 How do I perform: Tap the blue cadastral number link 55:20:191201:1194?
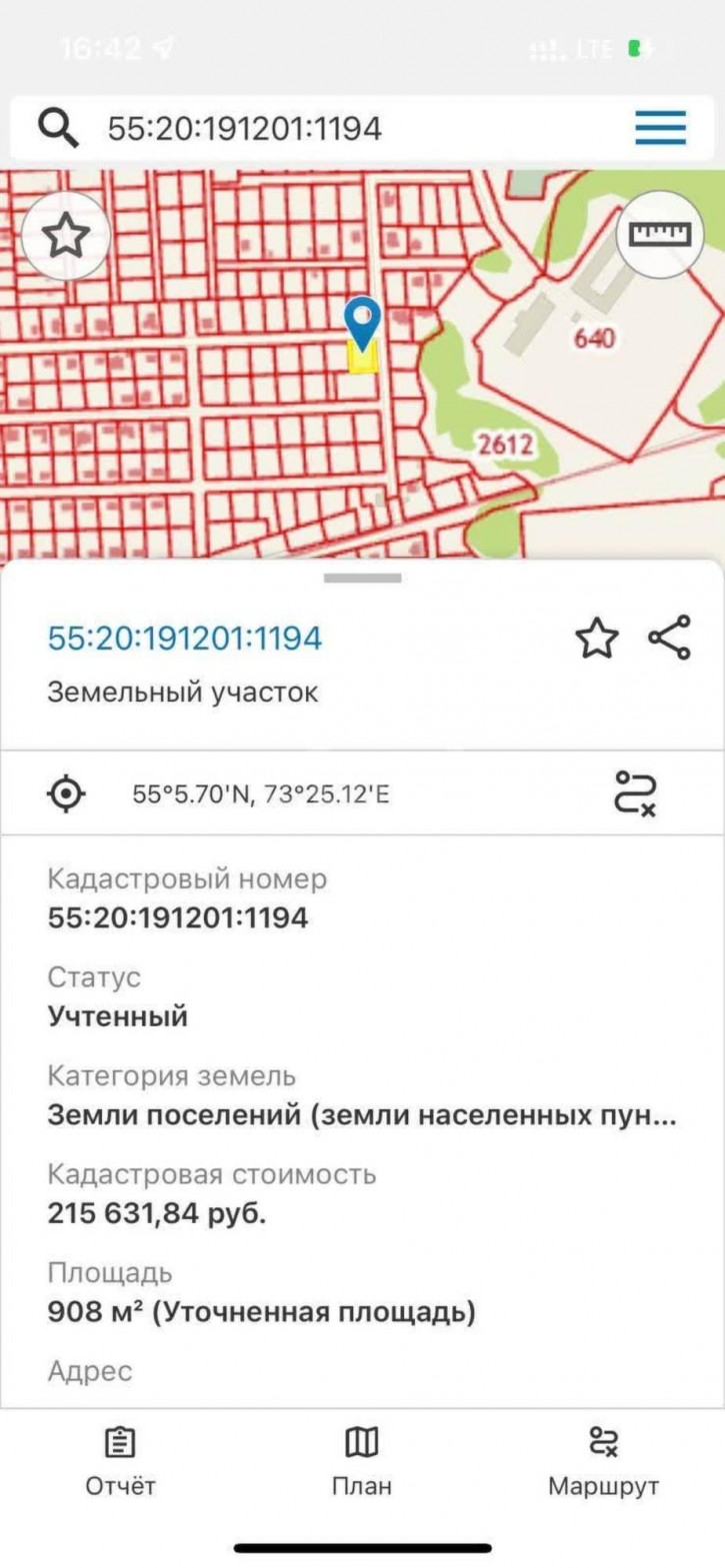(185, 639)
